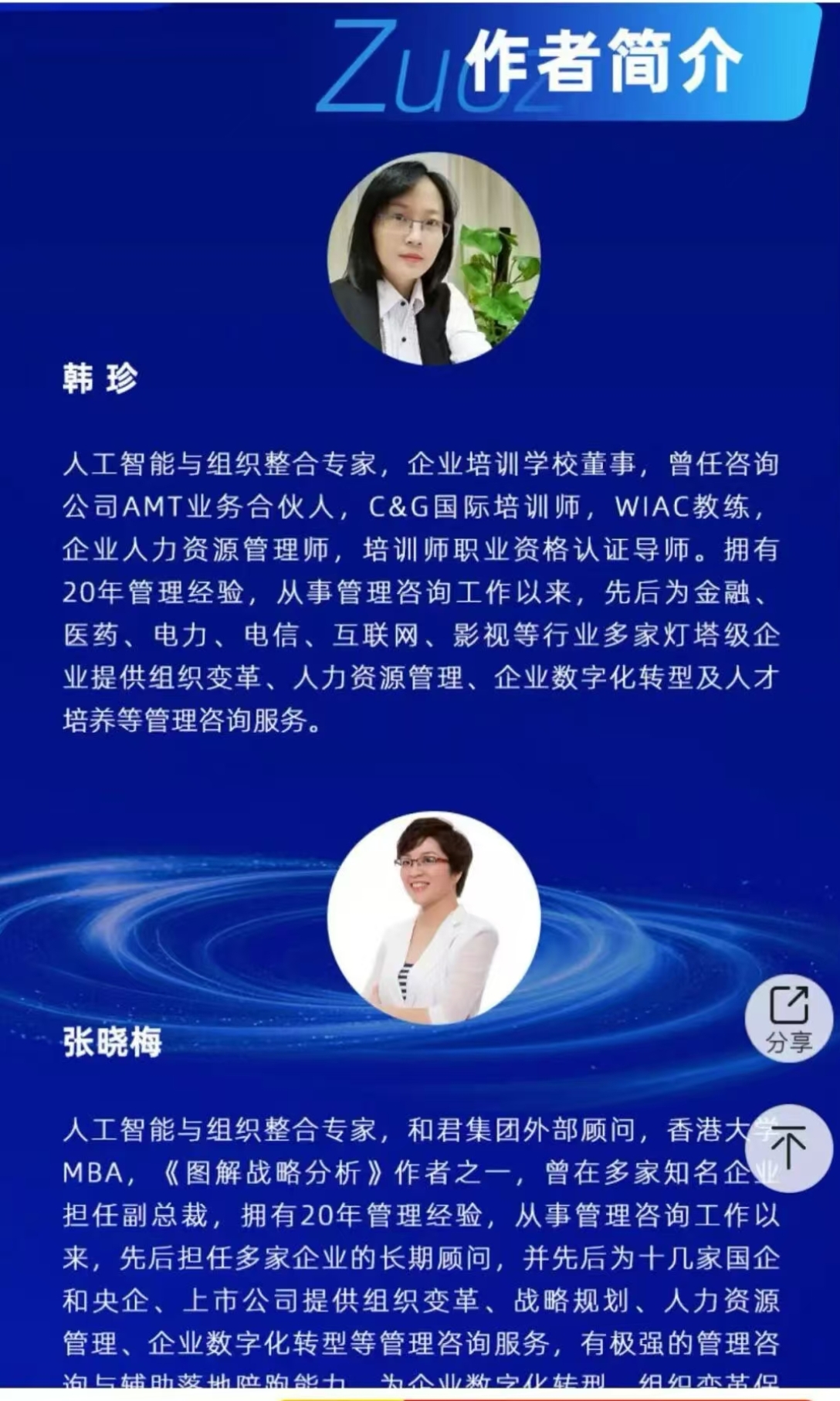Screen dimensions: 840x1401
Task: Tap the colored progress bar at the bottom edge
Action: click(x=347, y=1396)
